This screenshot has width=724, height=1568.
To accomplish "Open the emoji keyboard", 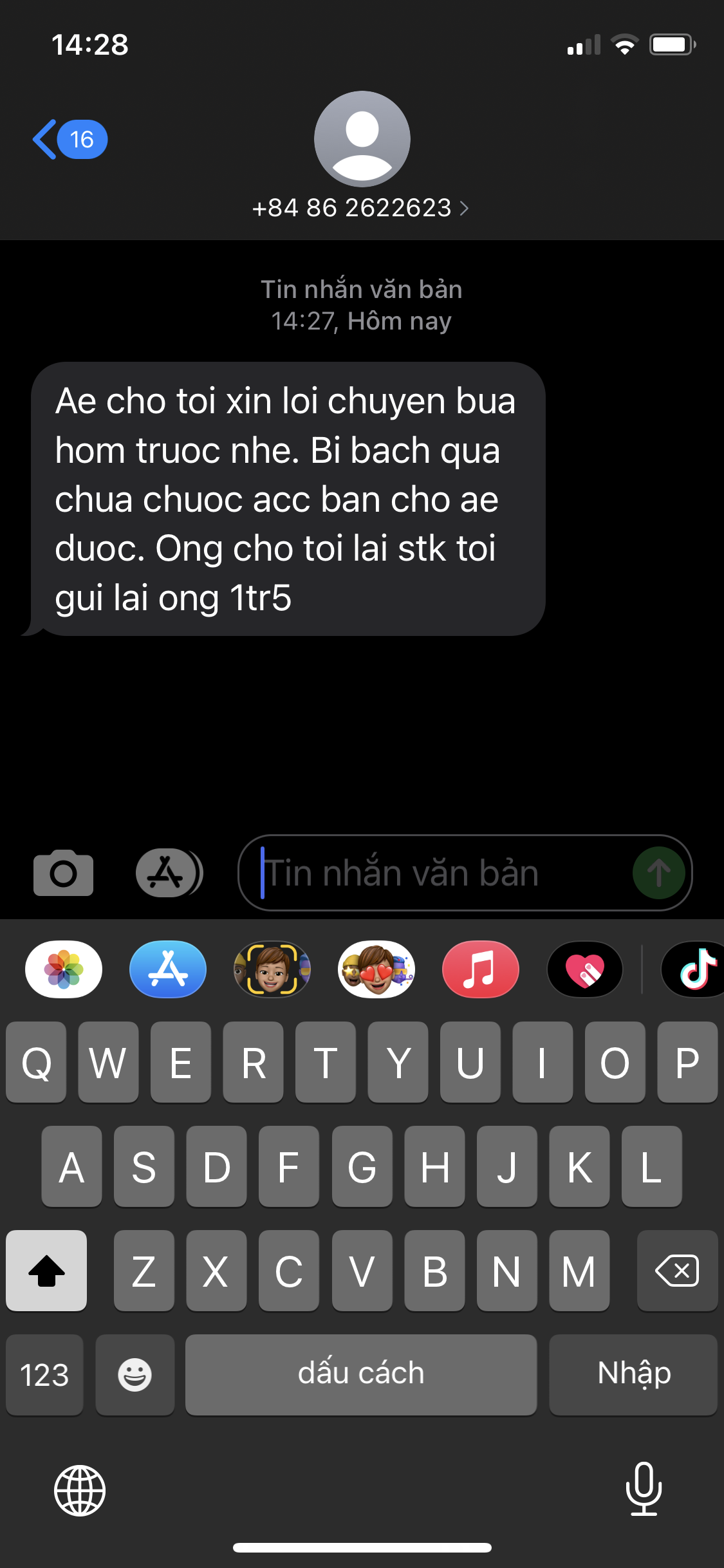I will (x=135, y=1375).
